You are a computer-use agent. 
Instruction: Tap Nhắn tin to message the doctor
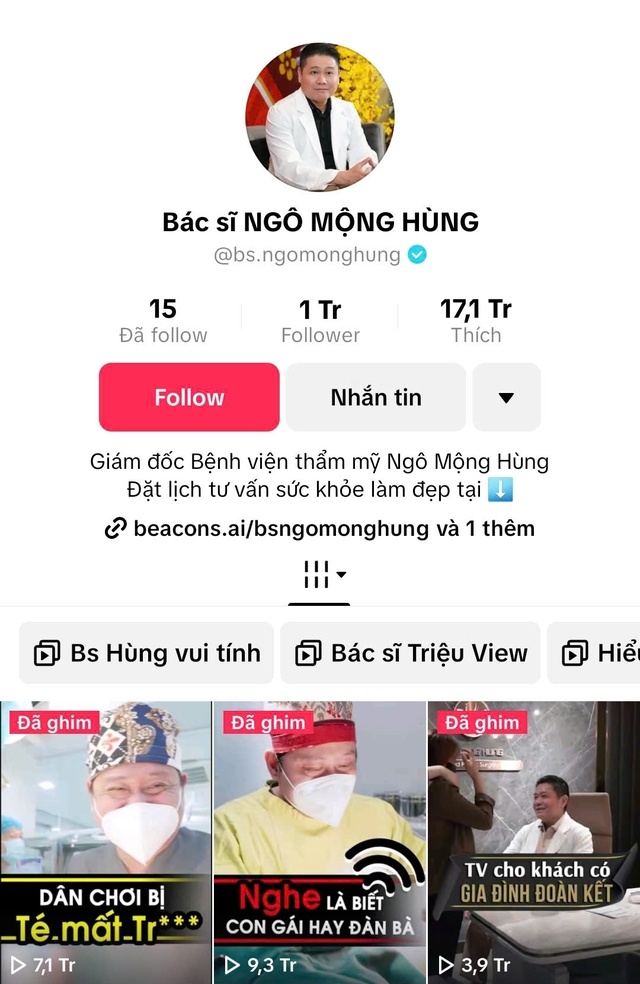(x=376, y=397)
